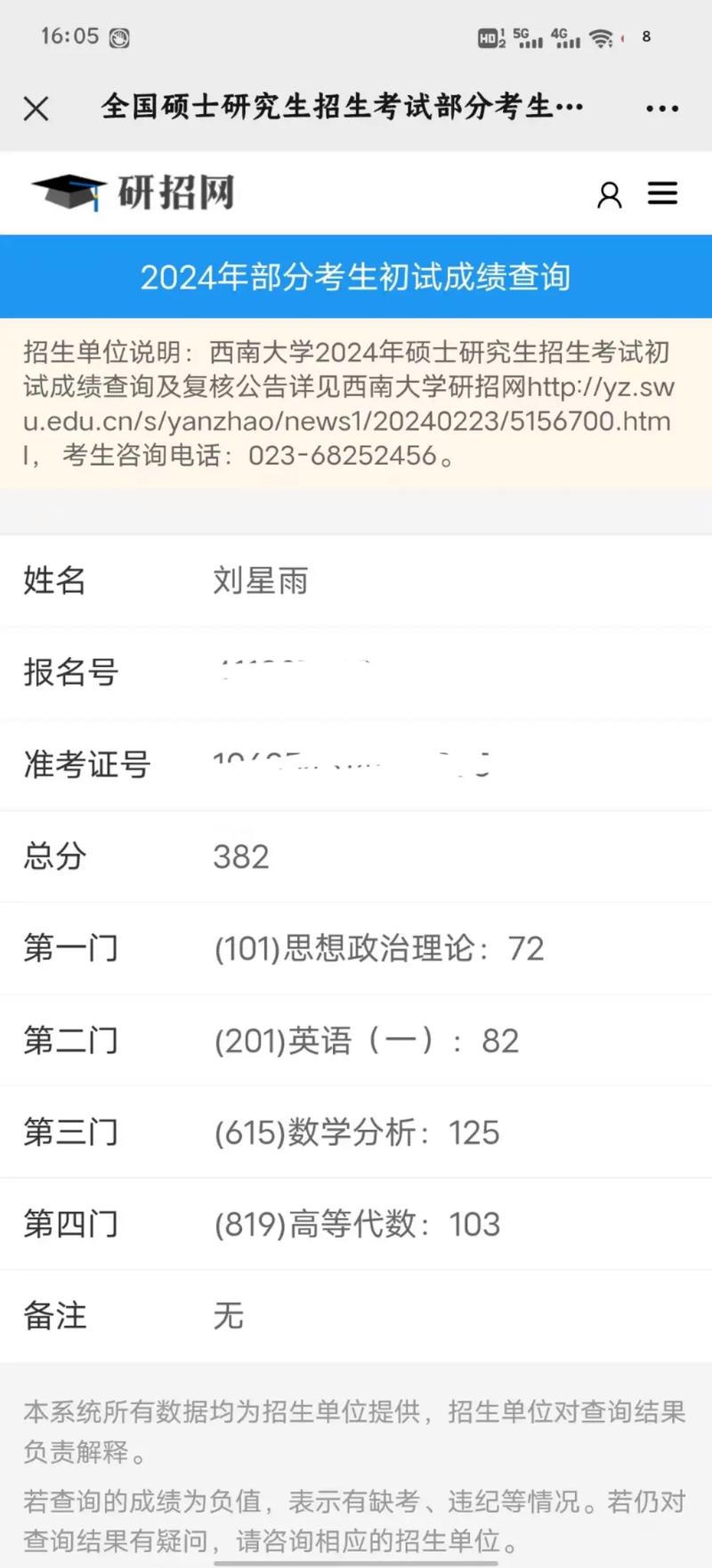
Task: Select the 姓名 row showing 刘星雨
Action: tap(260, 581)
